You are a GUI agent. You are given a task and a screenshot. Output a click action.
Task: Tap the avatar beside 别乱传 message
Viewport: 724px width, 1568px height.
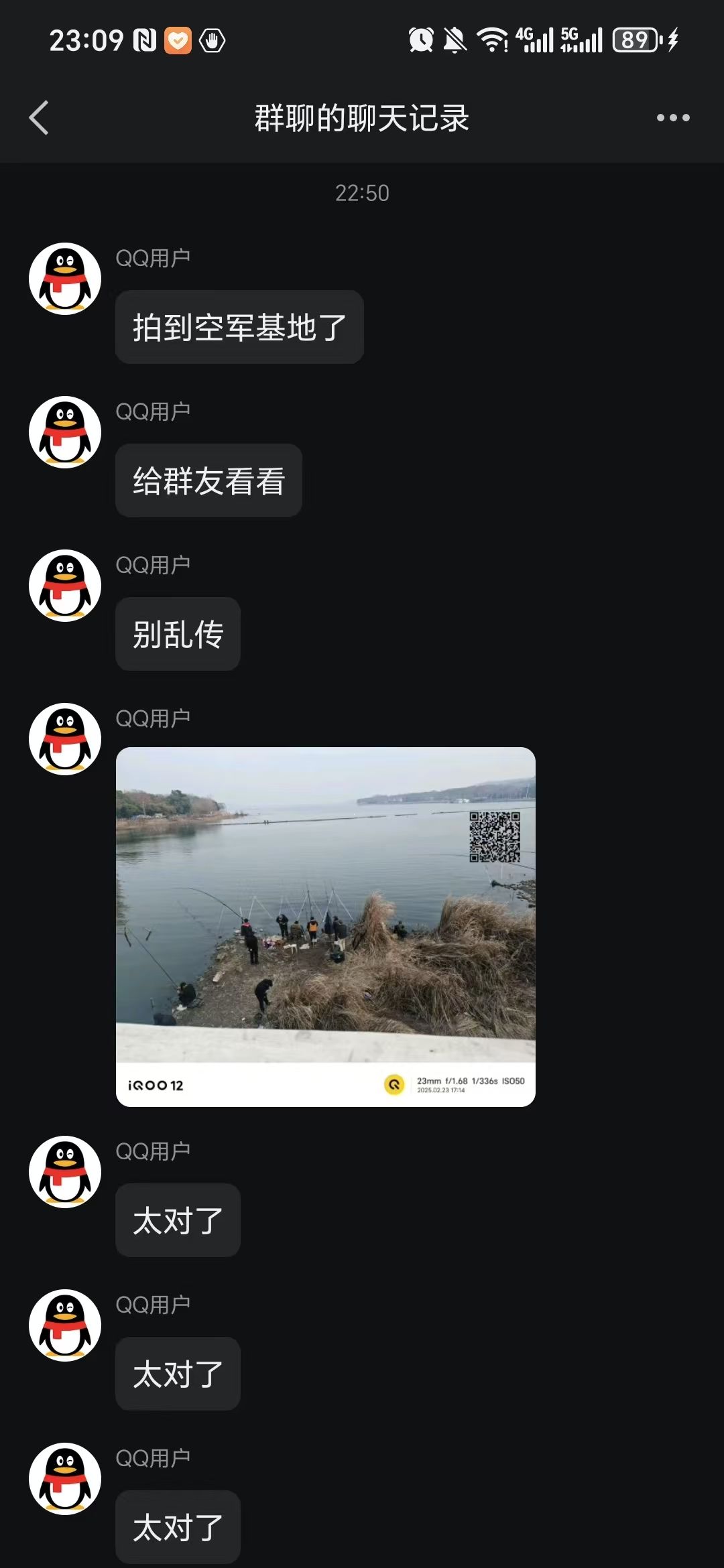tap(64, 585)
